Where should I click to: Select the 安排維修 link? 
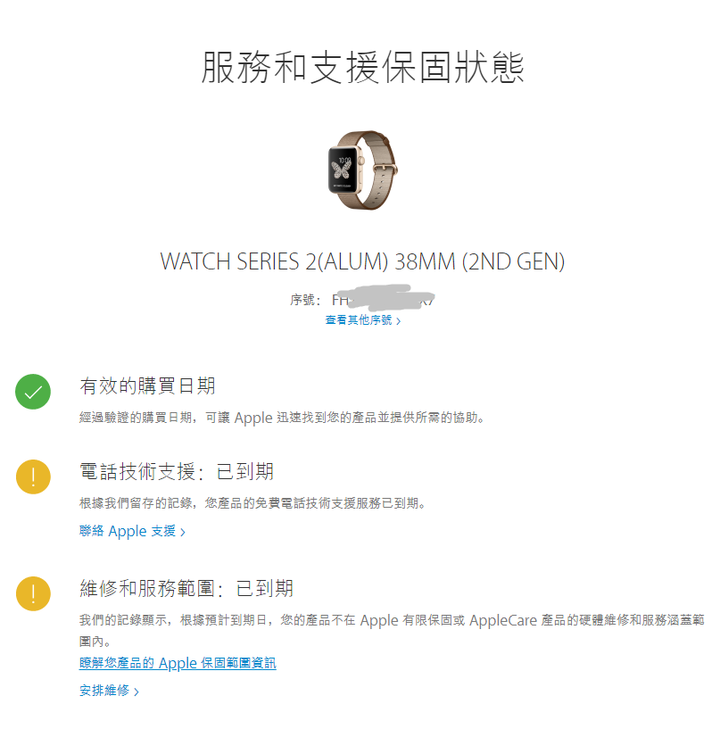tap(108, 690)
